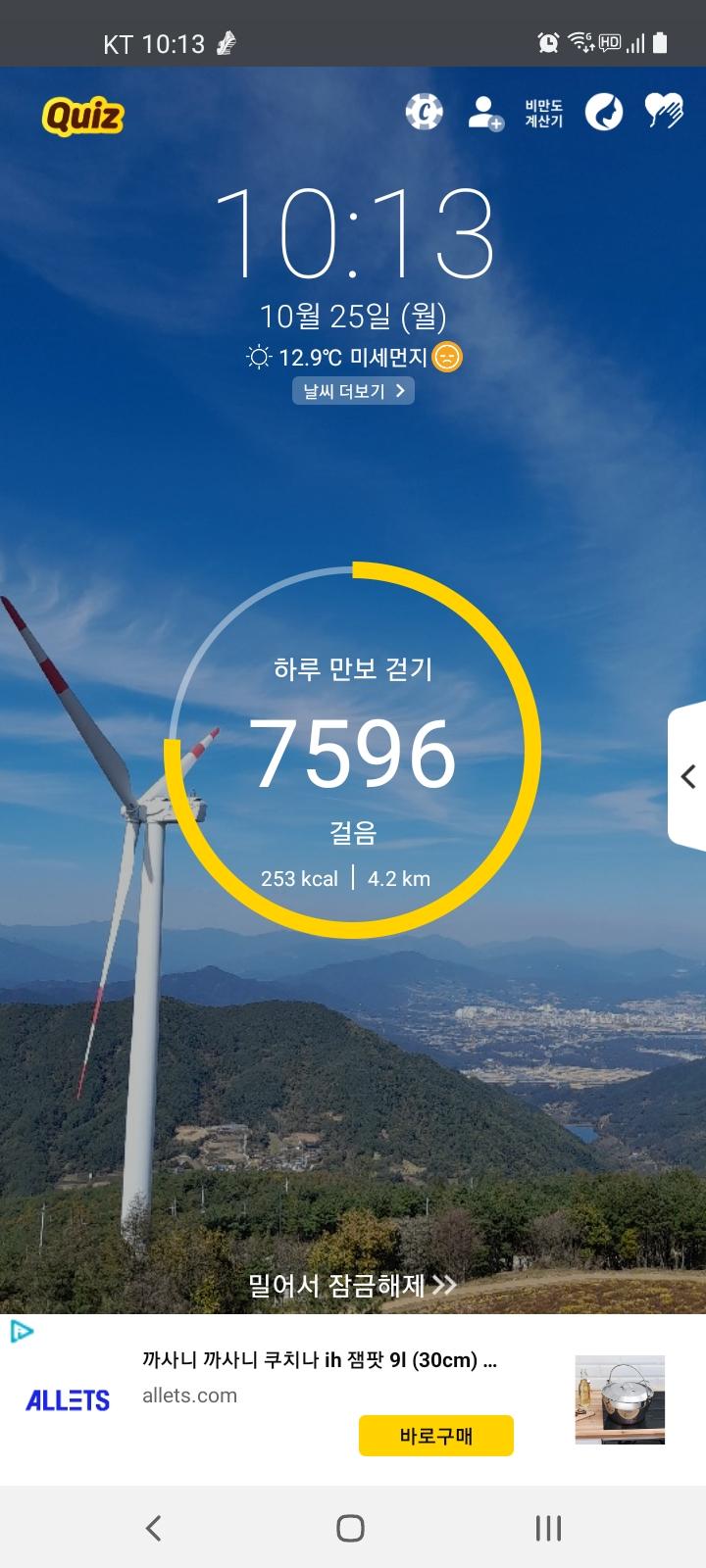This screenshot has height=1568, width=706.
Task: Open the 비만도 계산기 calculator
Action: click(543, 113)
